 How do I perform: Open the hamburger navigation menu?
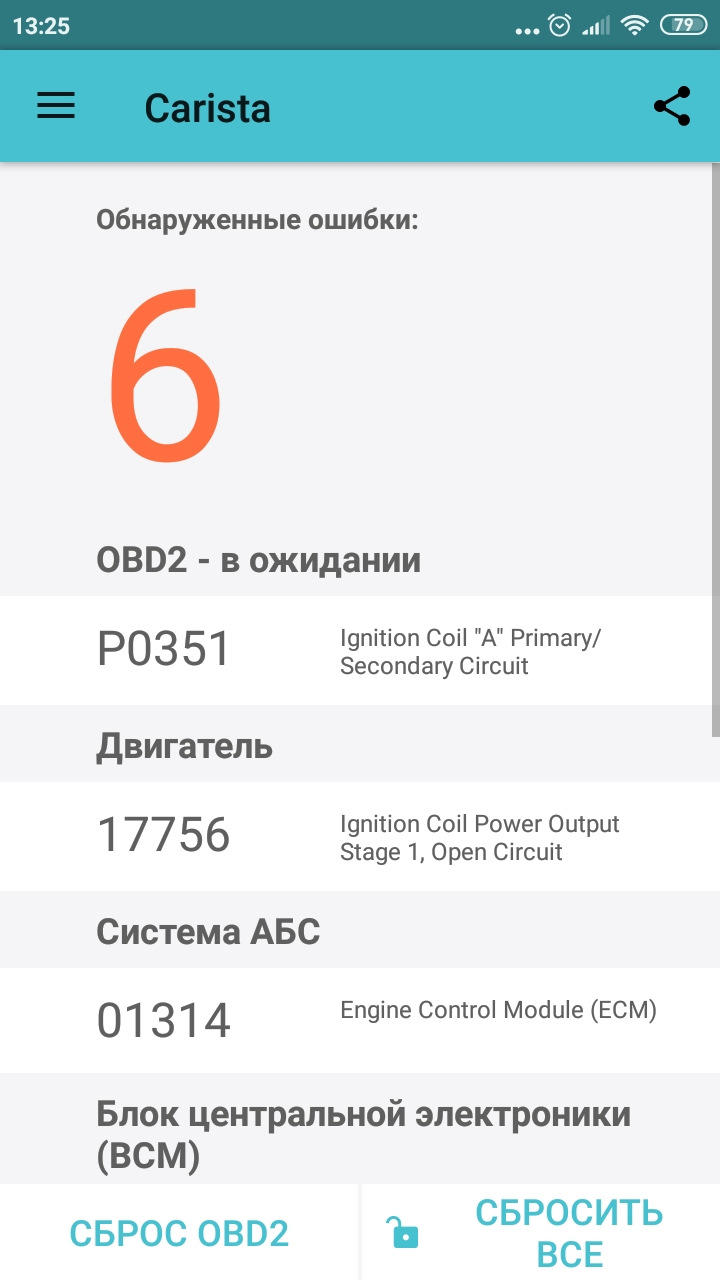tap(56, 107)
